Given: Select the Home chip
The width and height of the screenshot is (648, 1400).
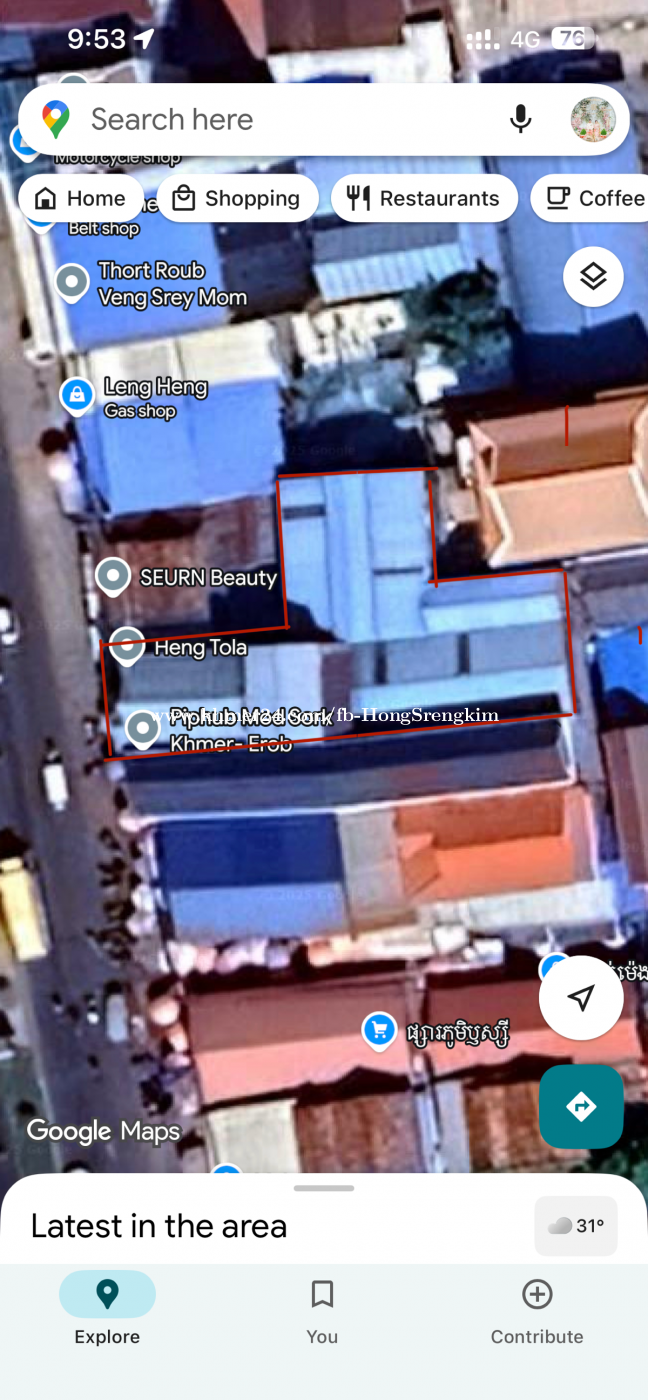Looking at the screenshot, I should click(81, 198).
